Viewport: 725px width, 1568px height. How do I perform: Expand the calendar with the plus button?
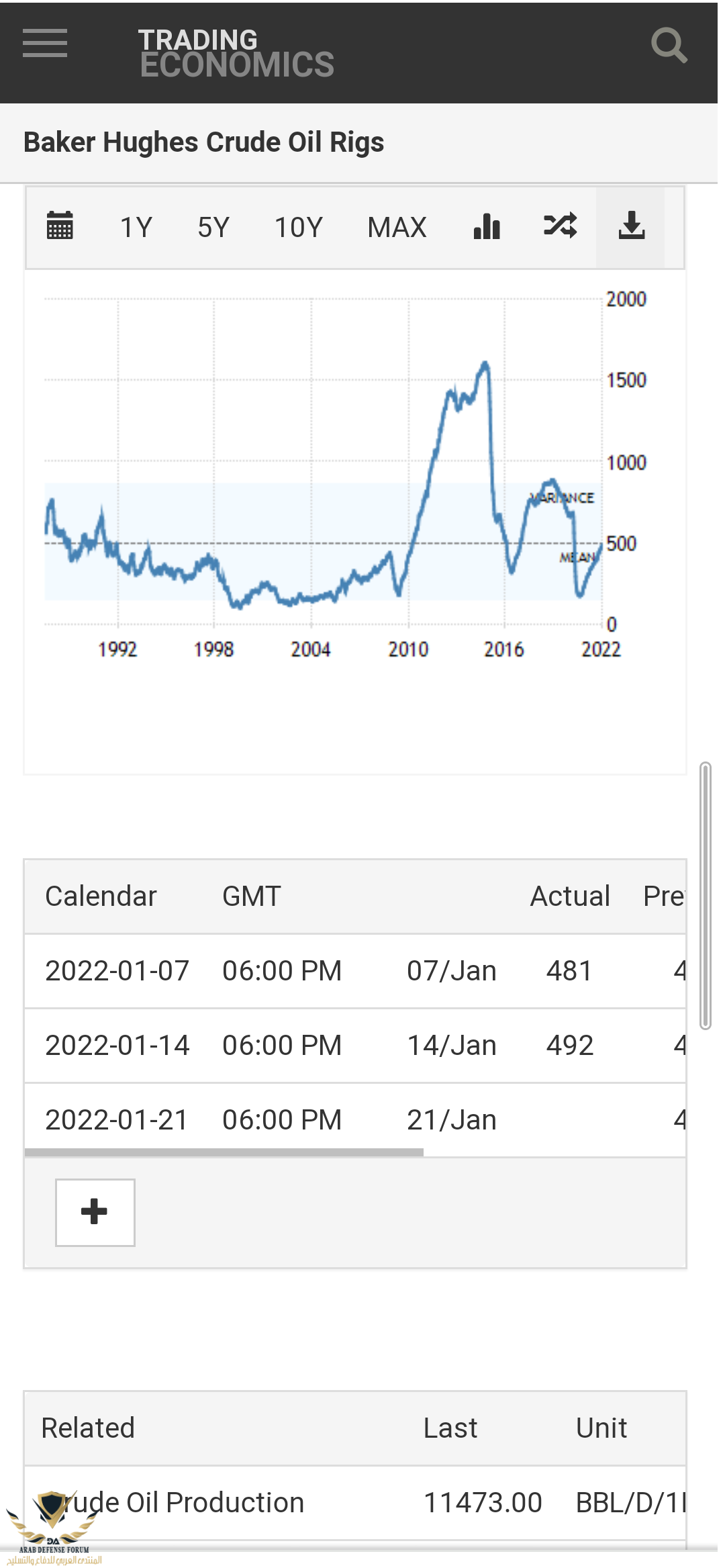pos(95,1212)
